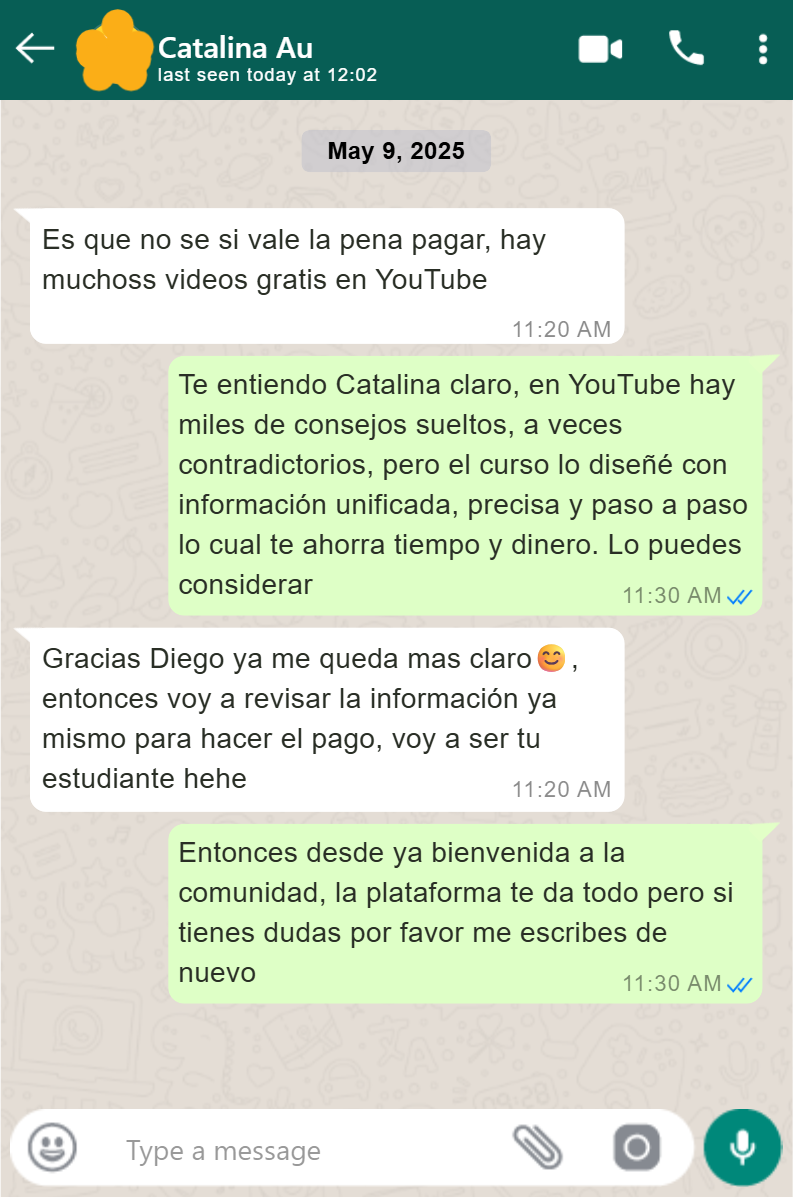
Task: Open the camera from the message bar
Action: 637,1147
